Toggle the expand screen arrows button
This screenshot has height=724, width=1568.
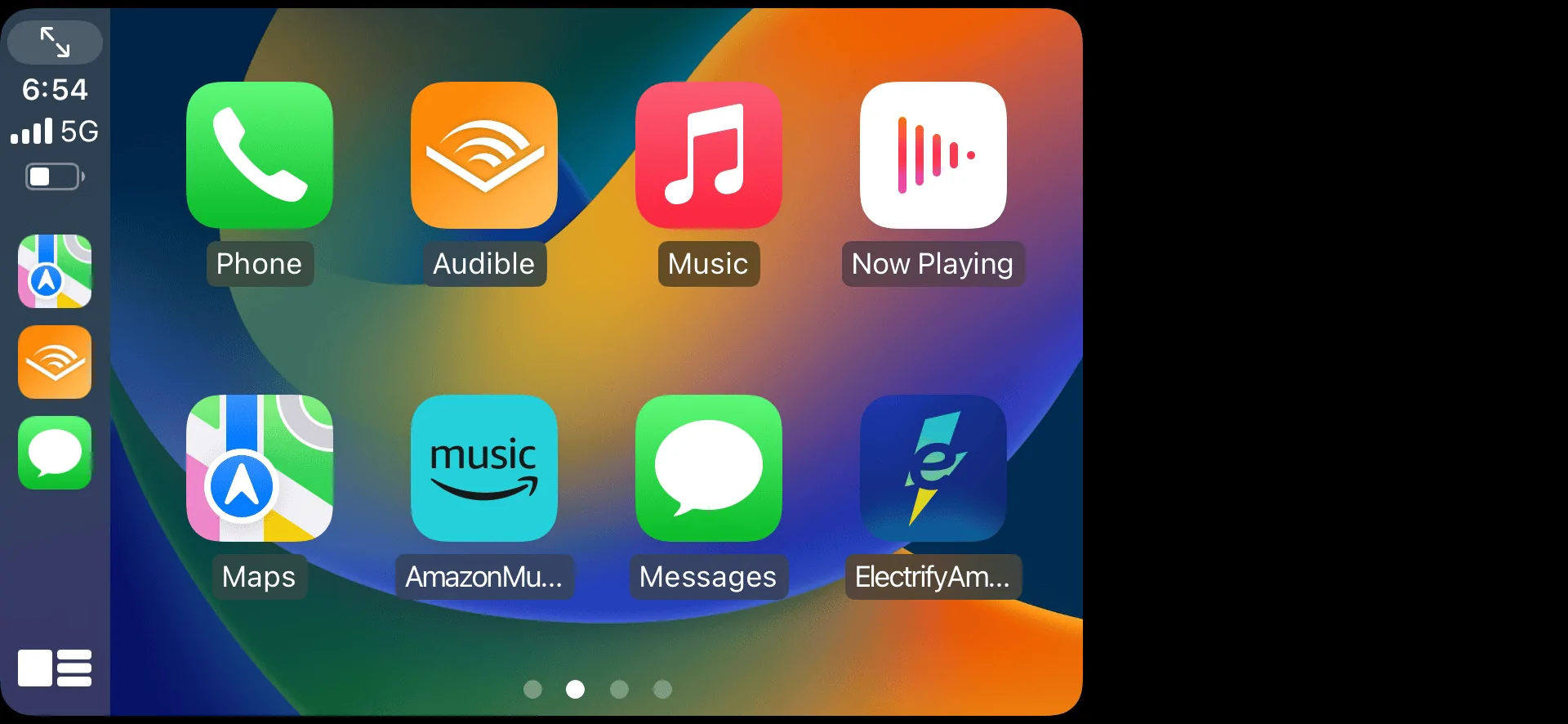point(55,42)
